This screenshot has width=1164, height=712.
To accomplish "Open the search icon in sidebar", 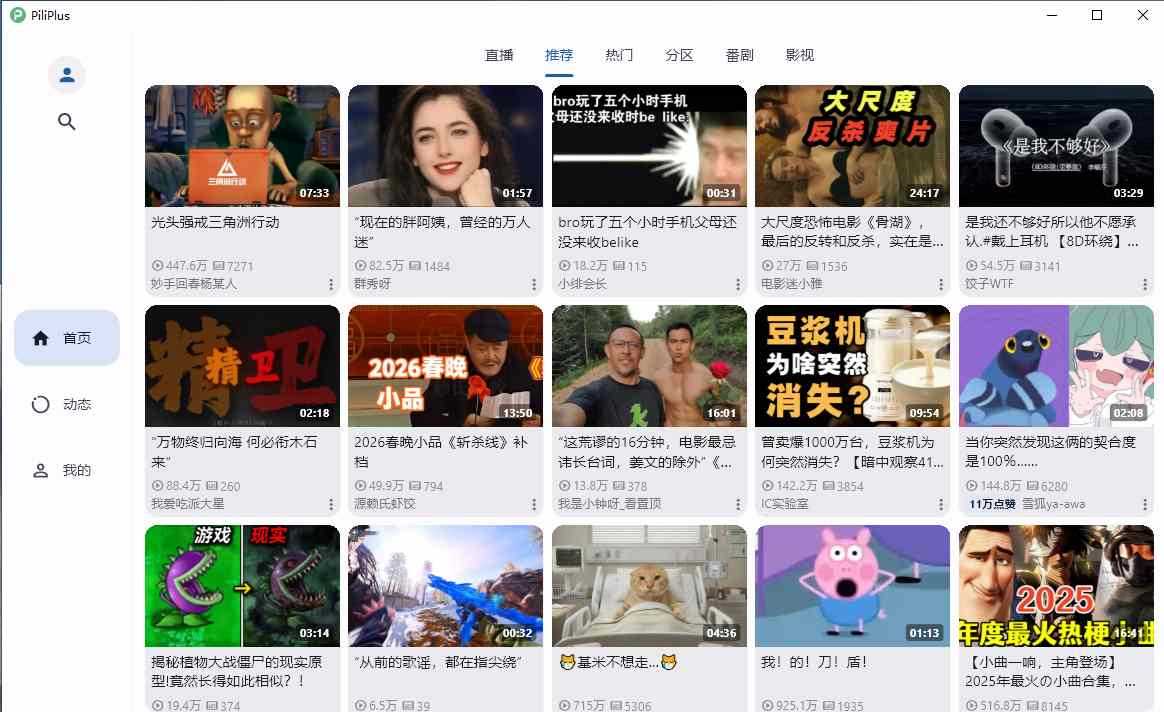I will [67, 122].
